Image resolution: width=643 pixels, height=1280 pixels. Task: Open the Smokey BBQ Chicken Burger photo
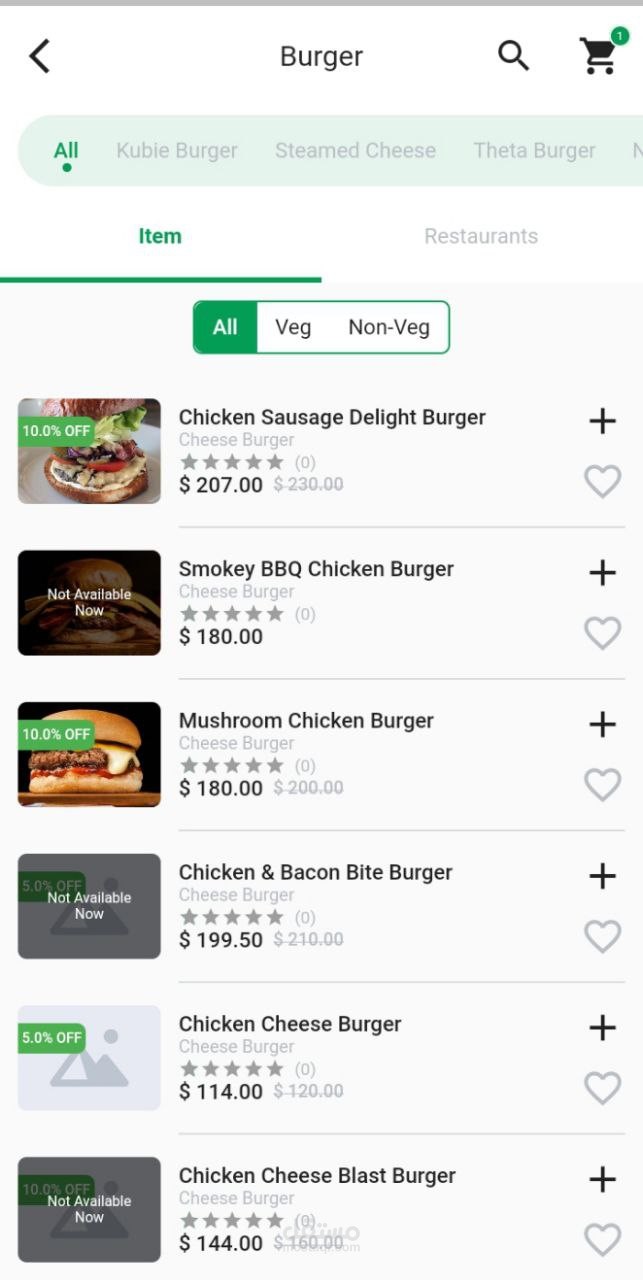click(89, 603)
